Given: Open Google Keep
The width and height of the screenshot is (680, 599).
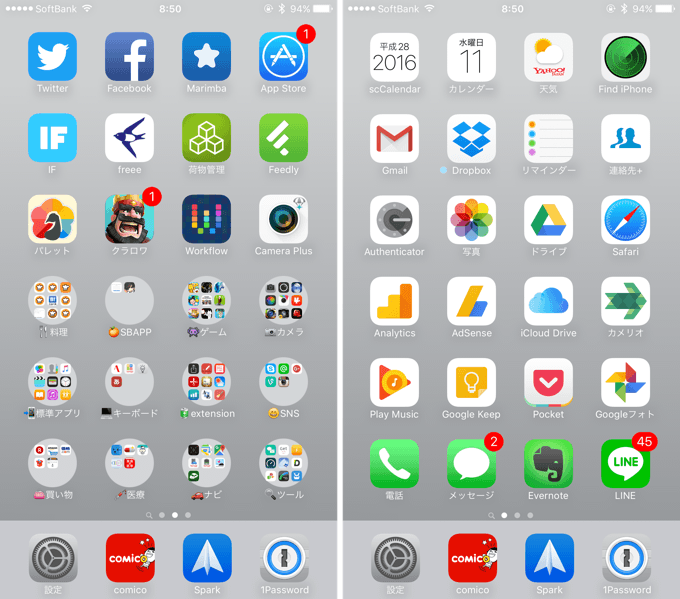Looking at the screenshot, I should (471, 382).
